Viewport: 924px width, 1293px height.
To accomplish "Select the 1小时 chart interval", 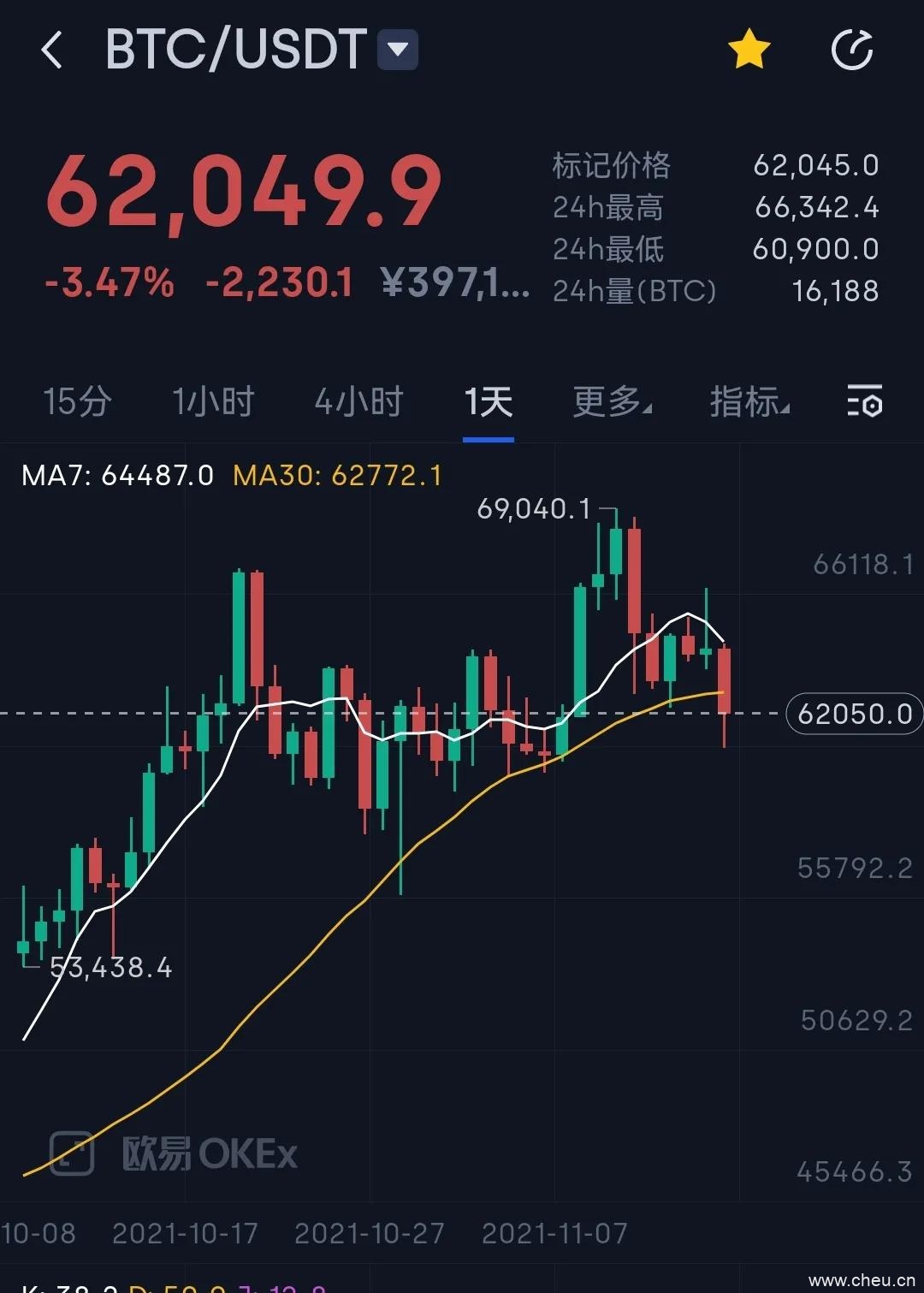I will [213, 401].
